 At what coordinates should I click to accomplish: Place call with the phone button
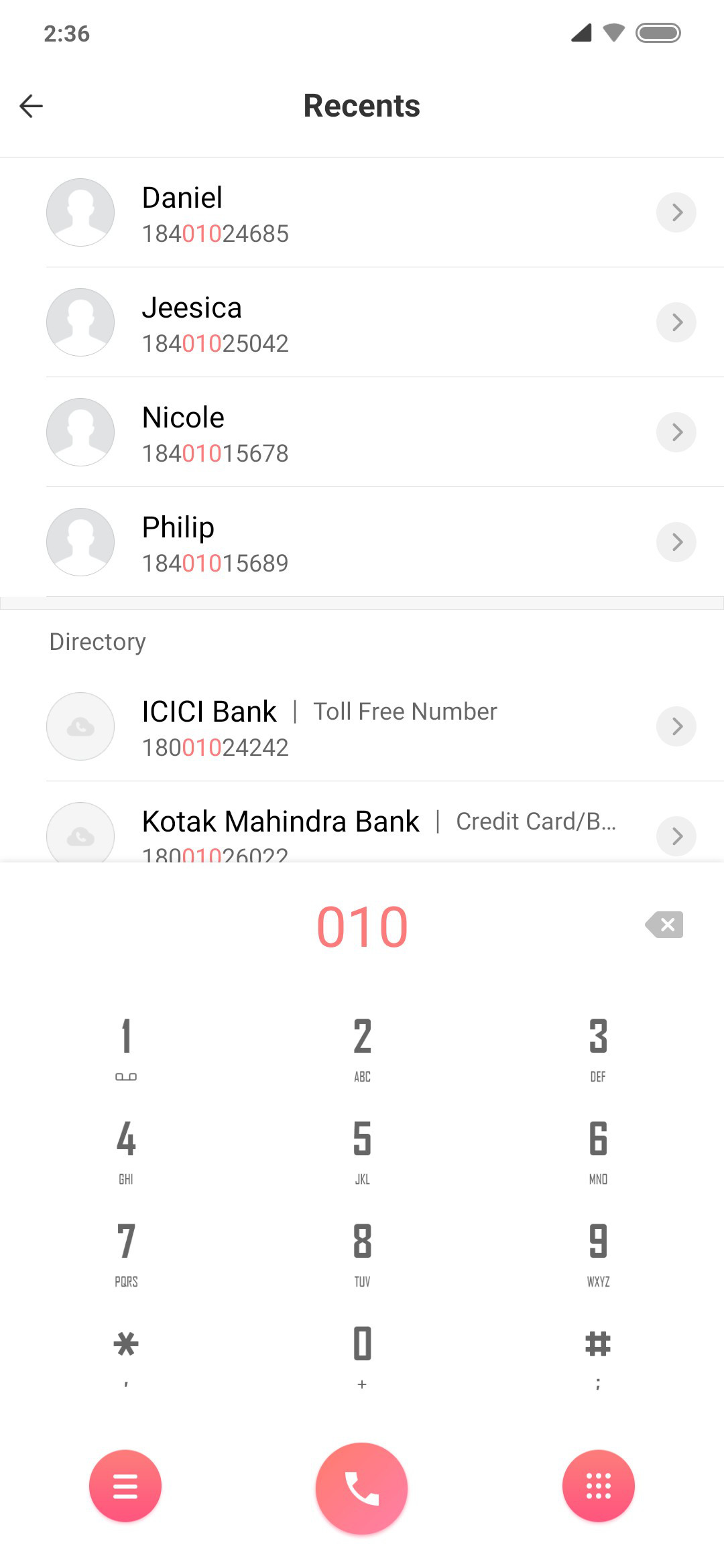(x=362, y=1488)
